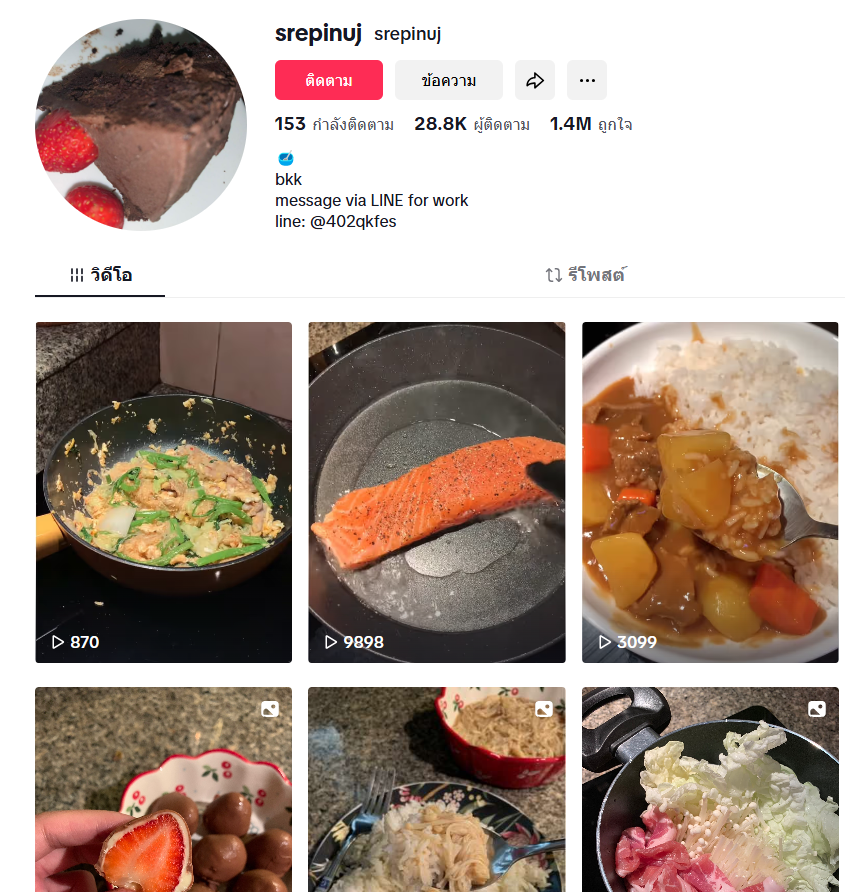Switch to the รีโพสต์ tab

(585, 275)
